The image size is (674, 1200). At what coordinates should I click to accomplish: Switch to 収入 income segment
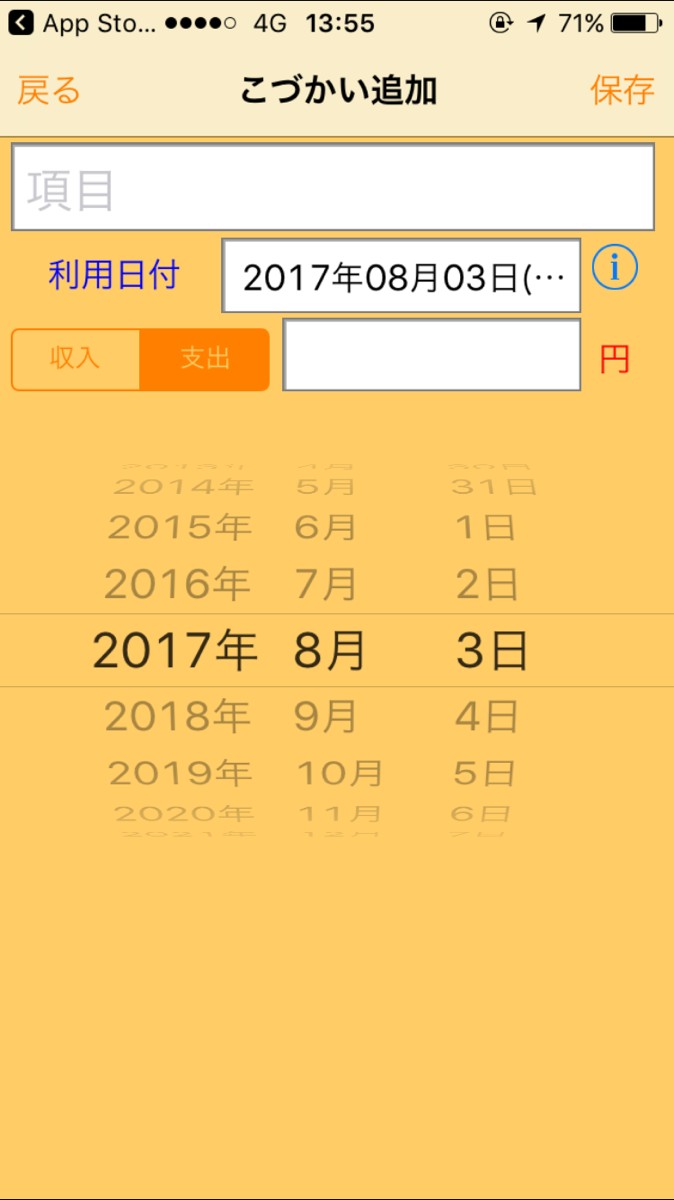coord(76,359)
